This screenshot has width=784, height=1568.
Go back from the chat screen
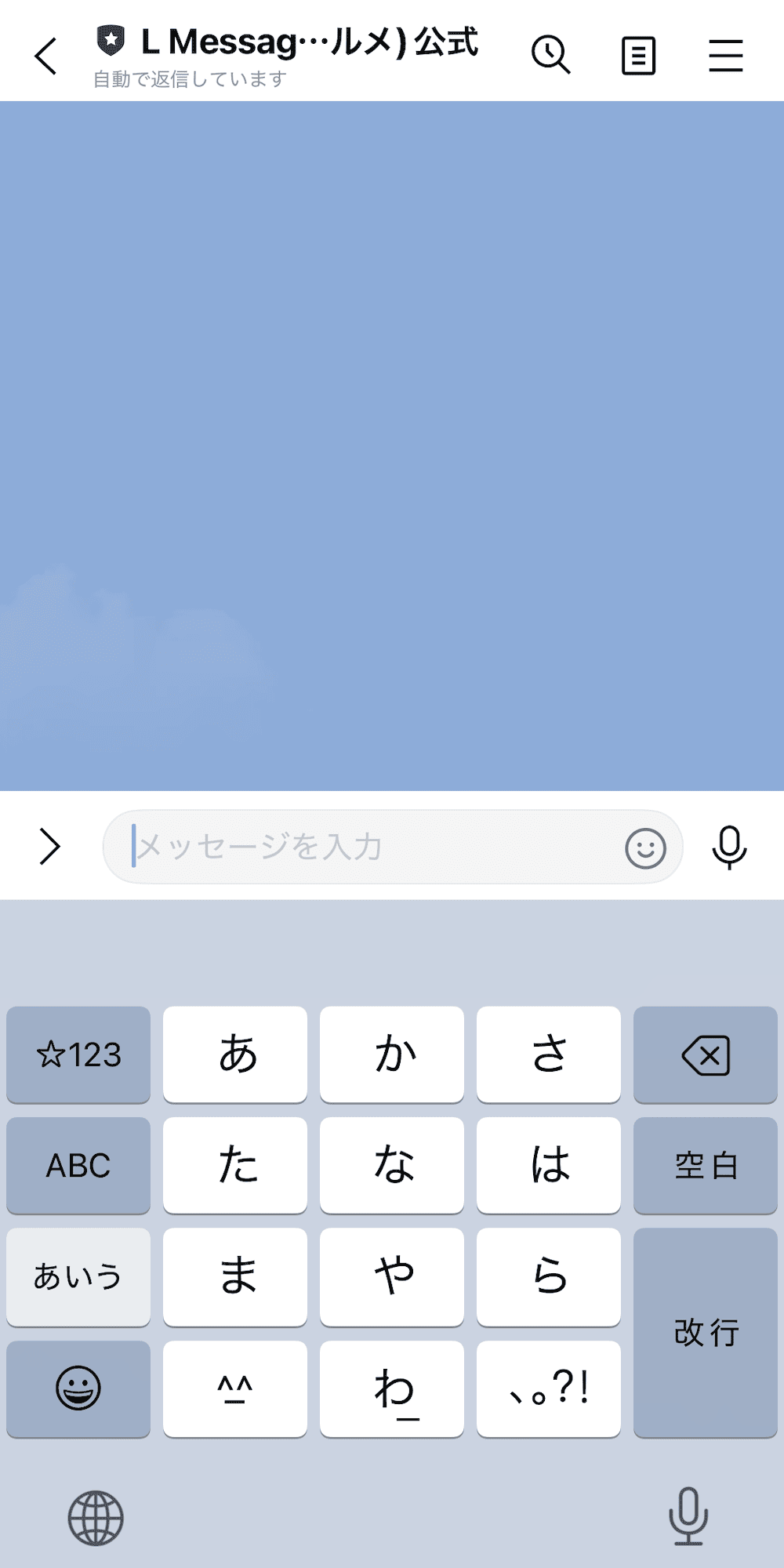tap(46, 56)
